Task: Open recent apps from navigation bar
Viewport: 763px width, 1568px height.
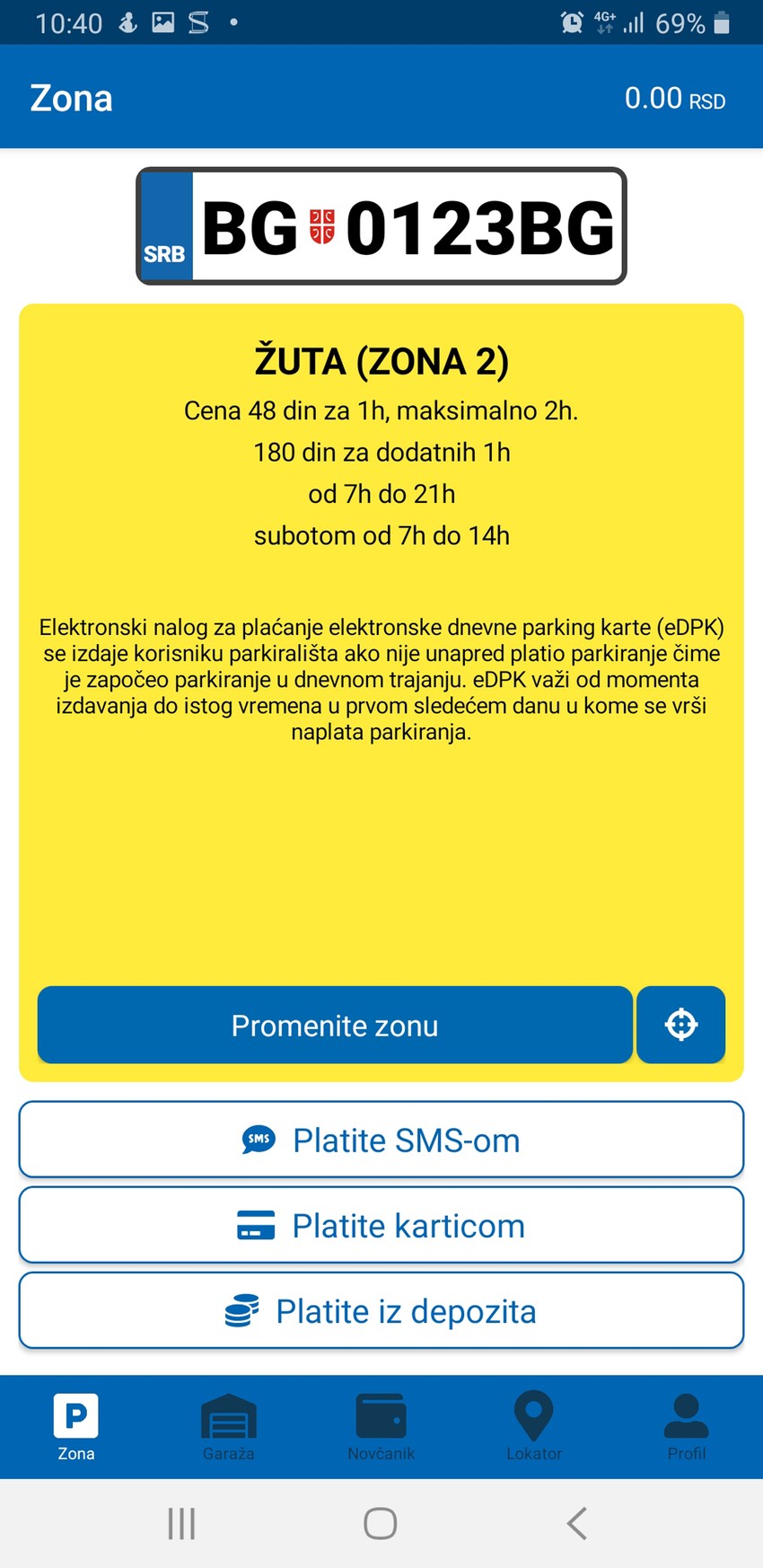Action: 182,1522
